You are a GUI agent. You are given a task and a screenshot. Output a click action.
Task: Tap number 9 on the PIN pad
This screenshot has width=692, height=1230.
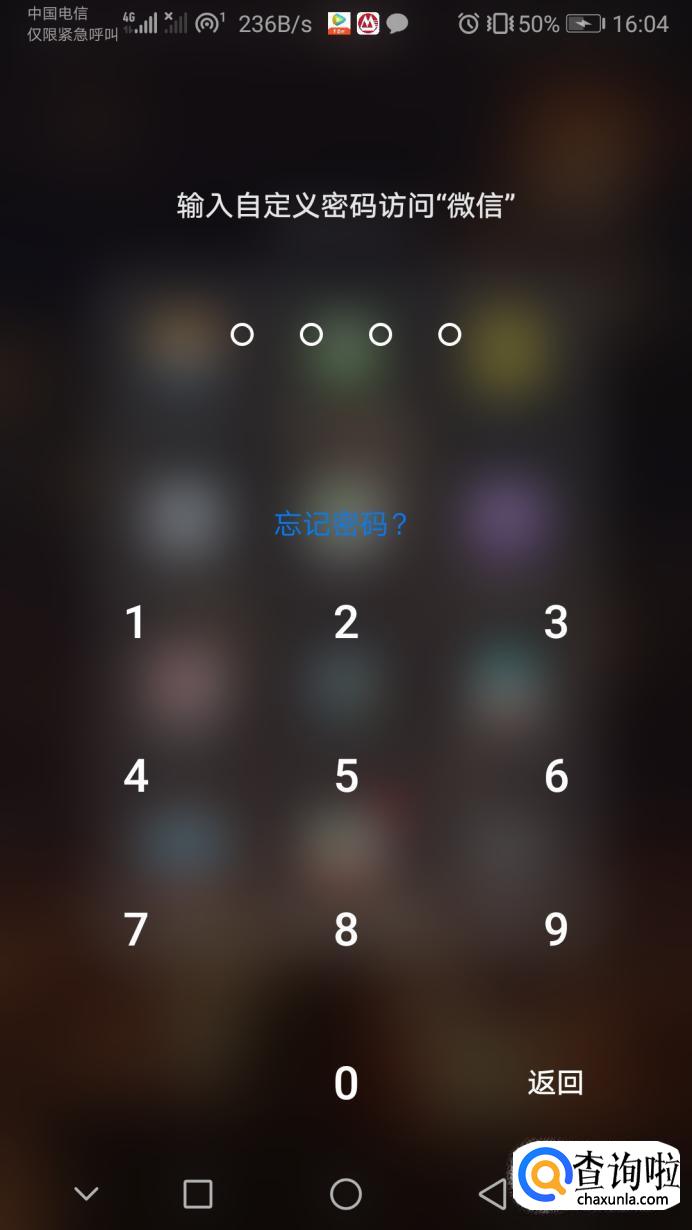pos(556,930)
